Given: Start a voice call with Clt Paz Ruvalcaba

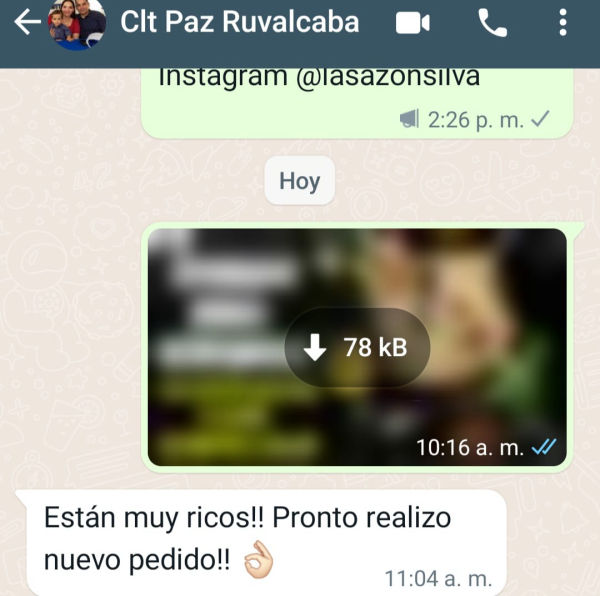Looking at the screenshot, I should (x=493, y=23).
